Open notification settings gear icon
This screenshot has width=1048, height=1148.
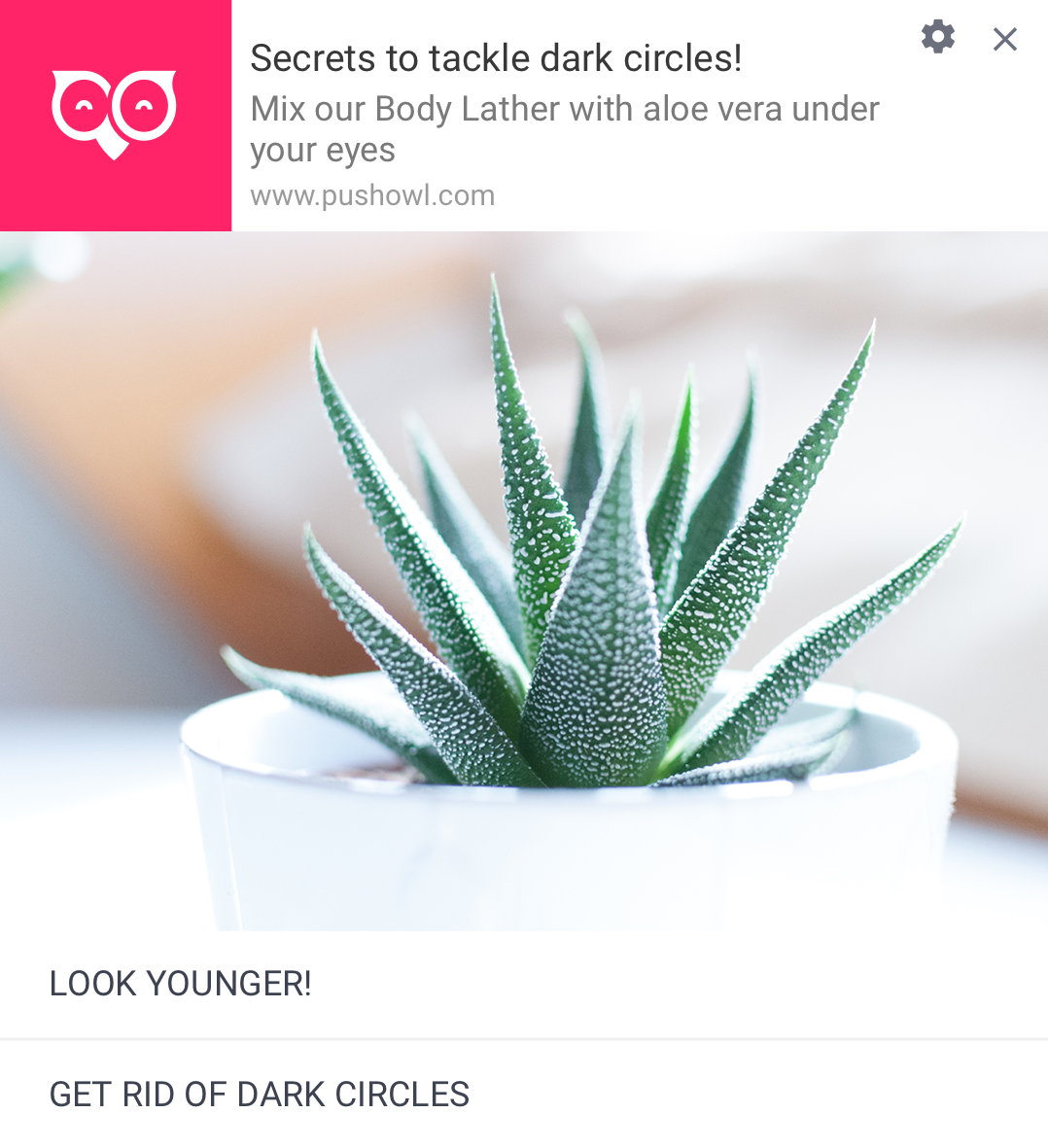[x=937, y=37]
